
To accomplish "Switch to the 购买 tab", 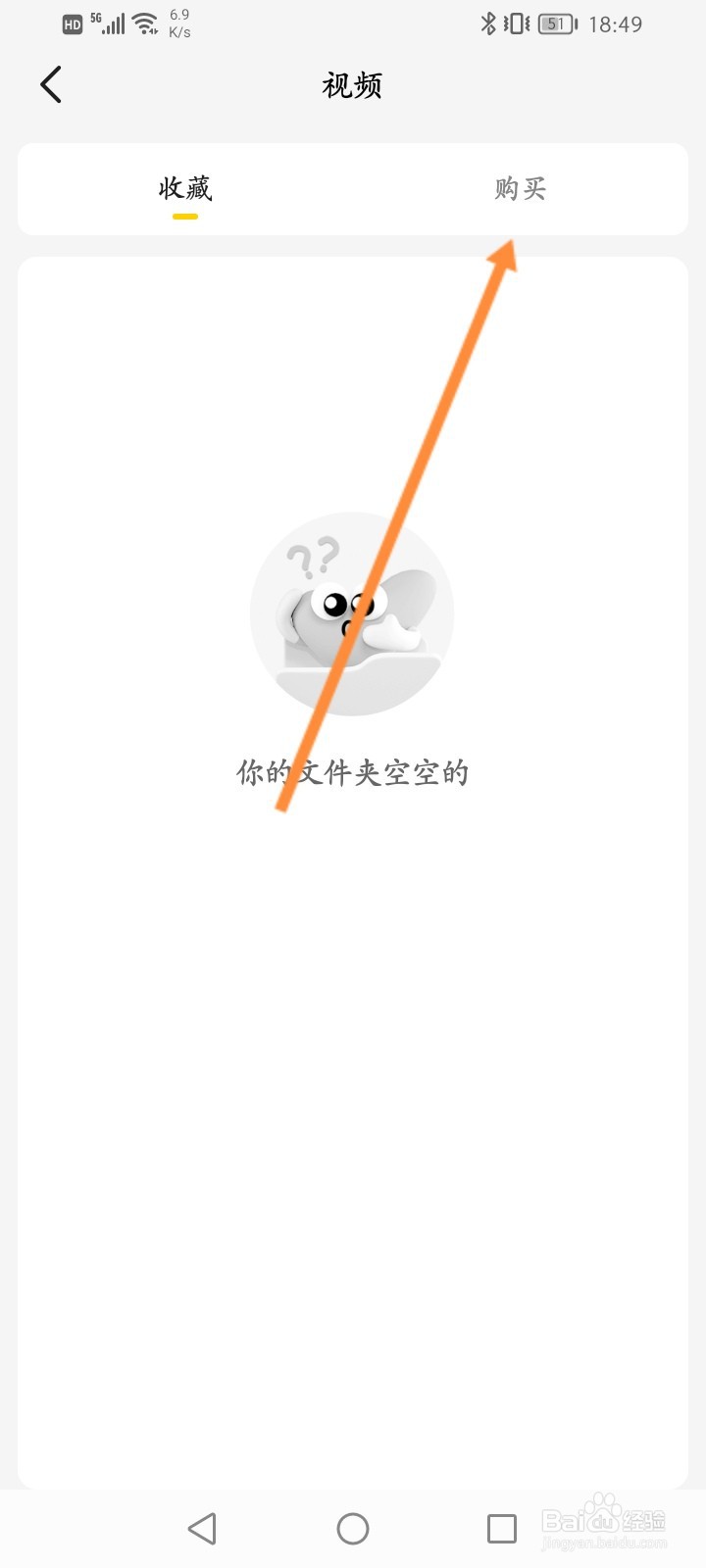I will tap(521, 189).
